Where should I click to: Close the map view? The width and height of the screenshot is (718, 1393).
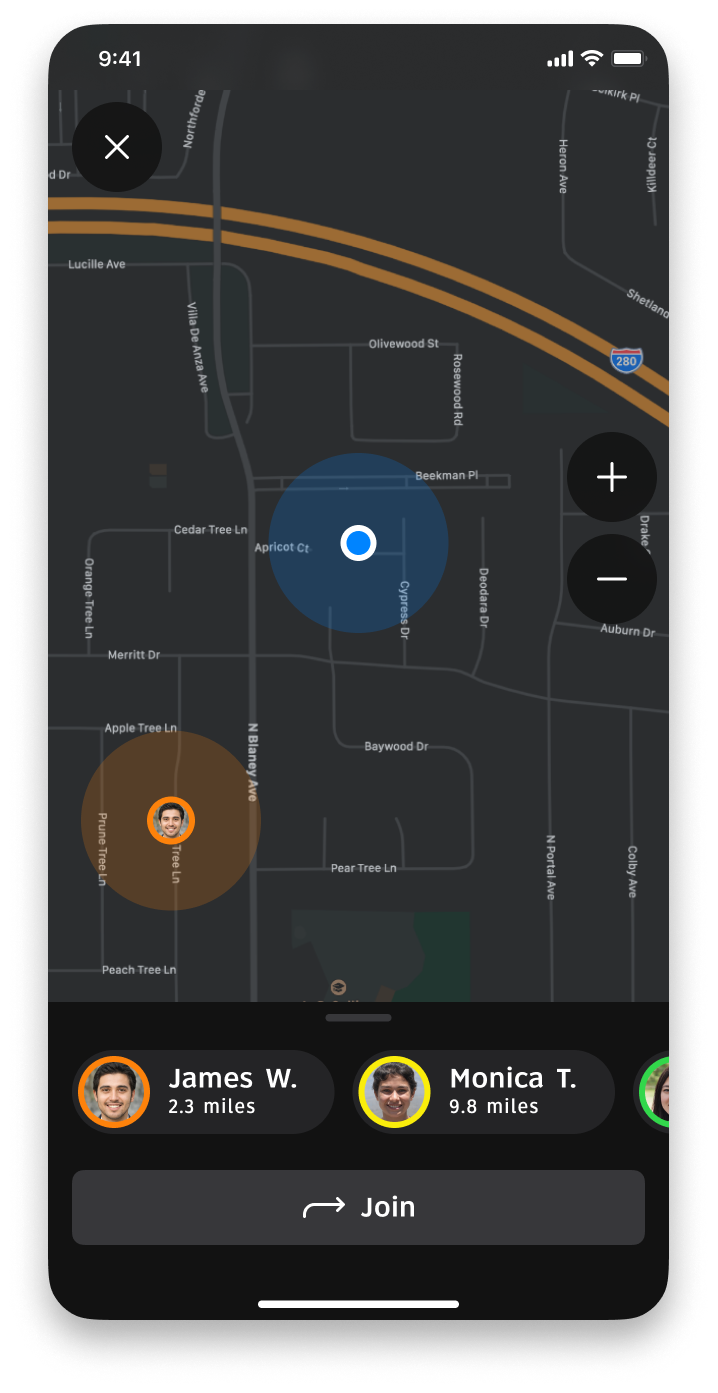(117, 148)
